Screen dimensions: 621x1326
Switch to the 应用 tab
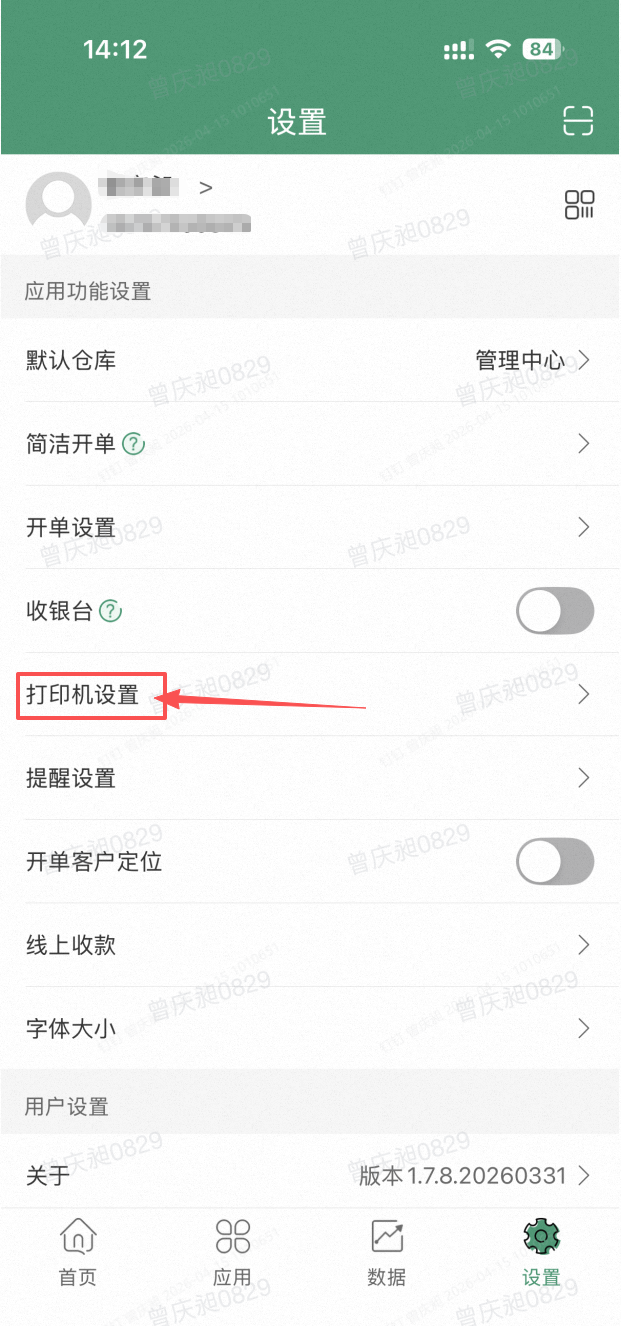tap(232, 1252)
